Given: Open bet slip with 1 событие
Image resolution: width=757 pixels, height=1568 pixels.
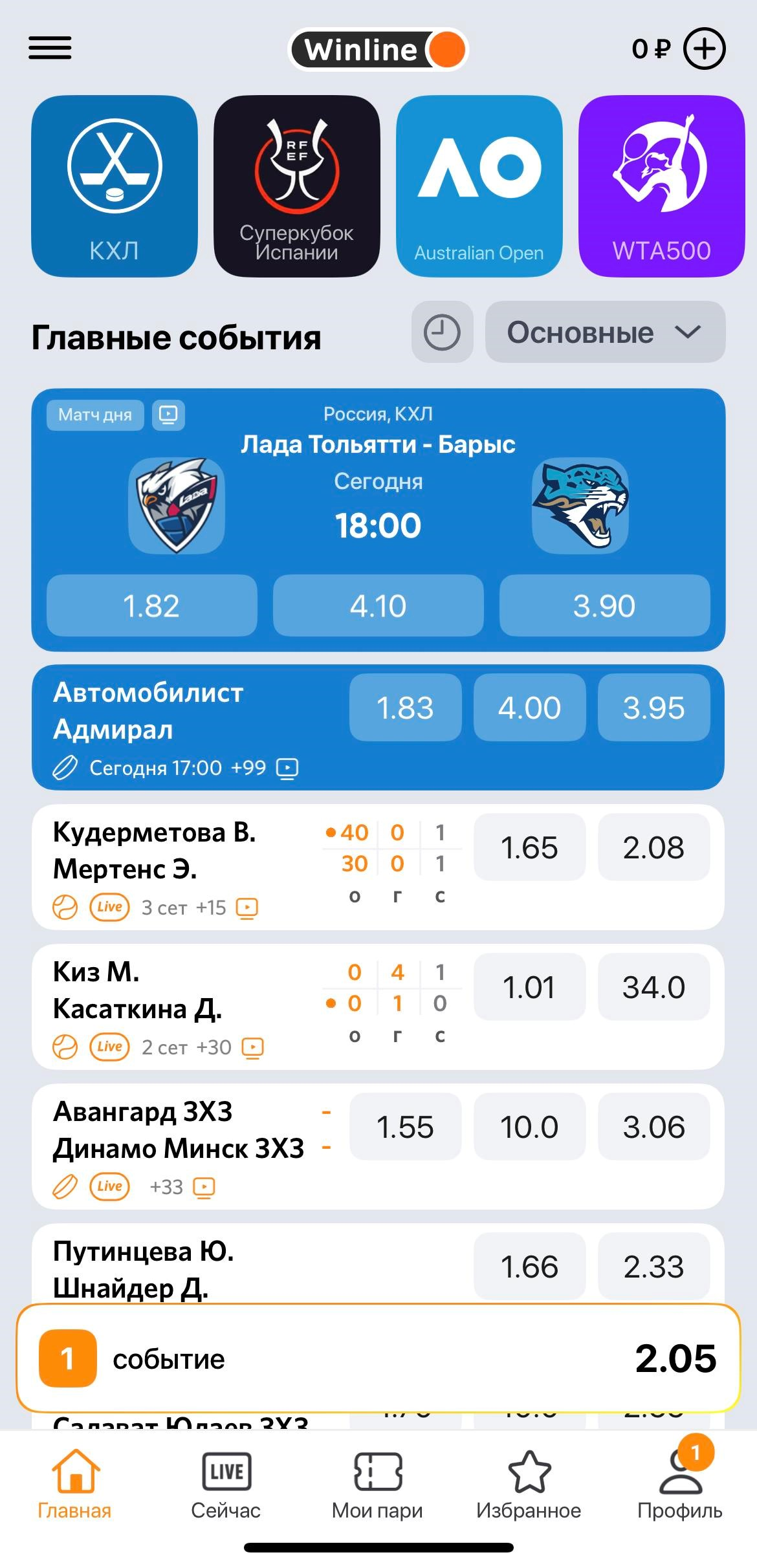Looking at the screenshot, I should 378,1358.
